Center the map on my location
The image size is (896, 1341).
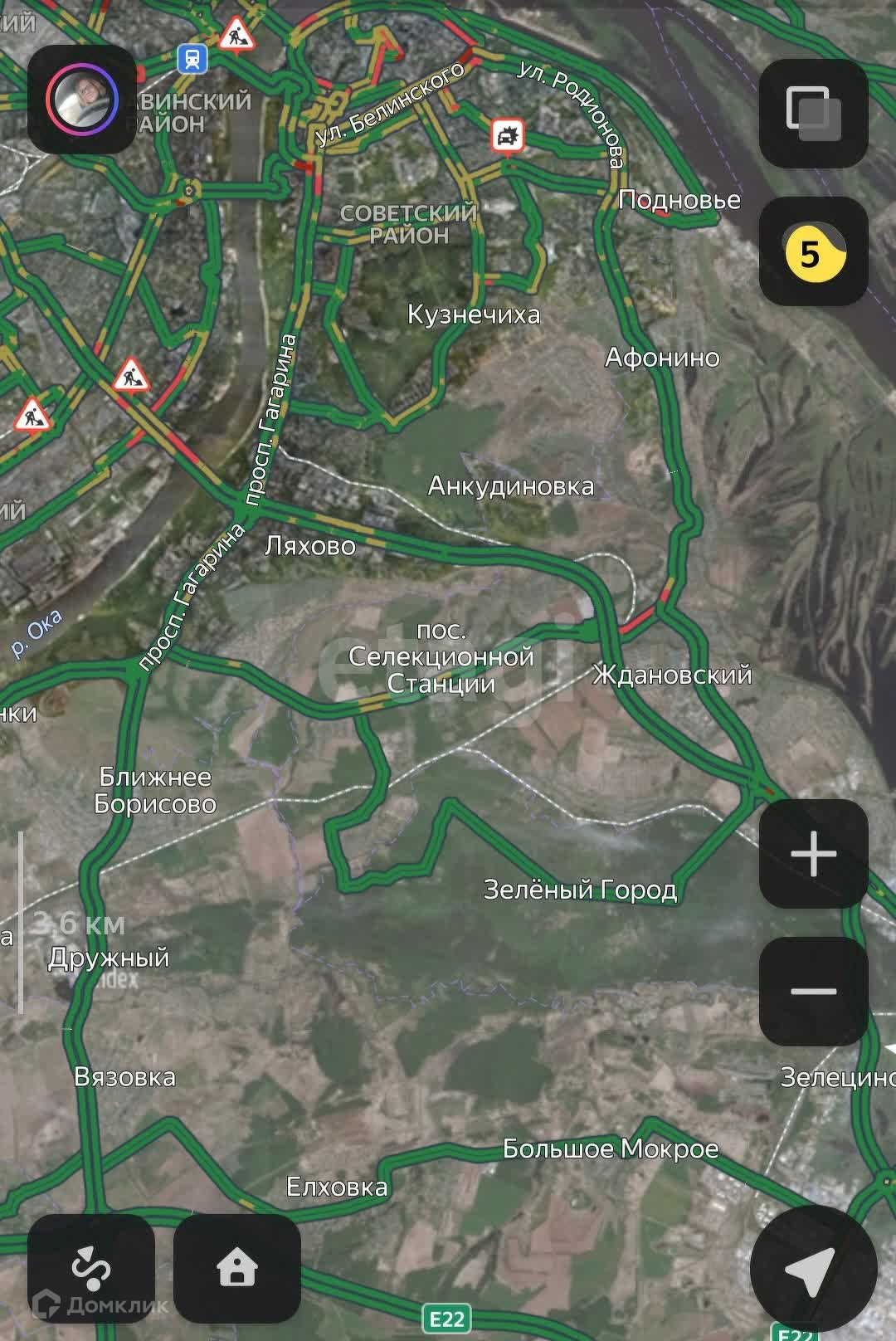click(813, 1270)
